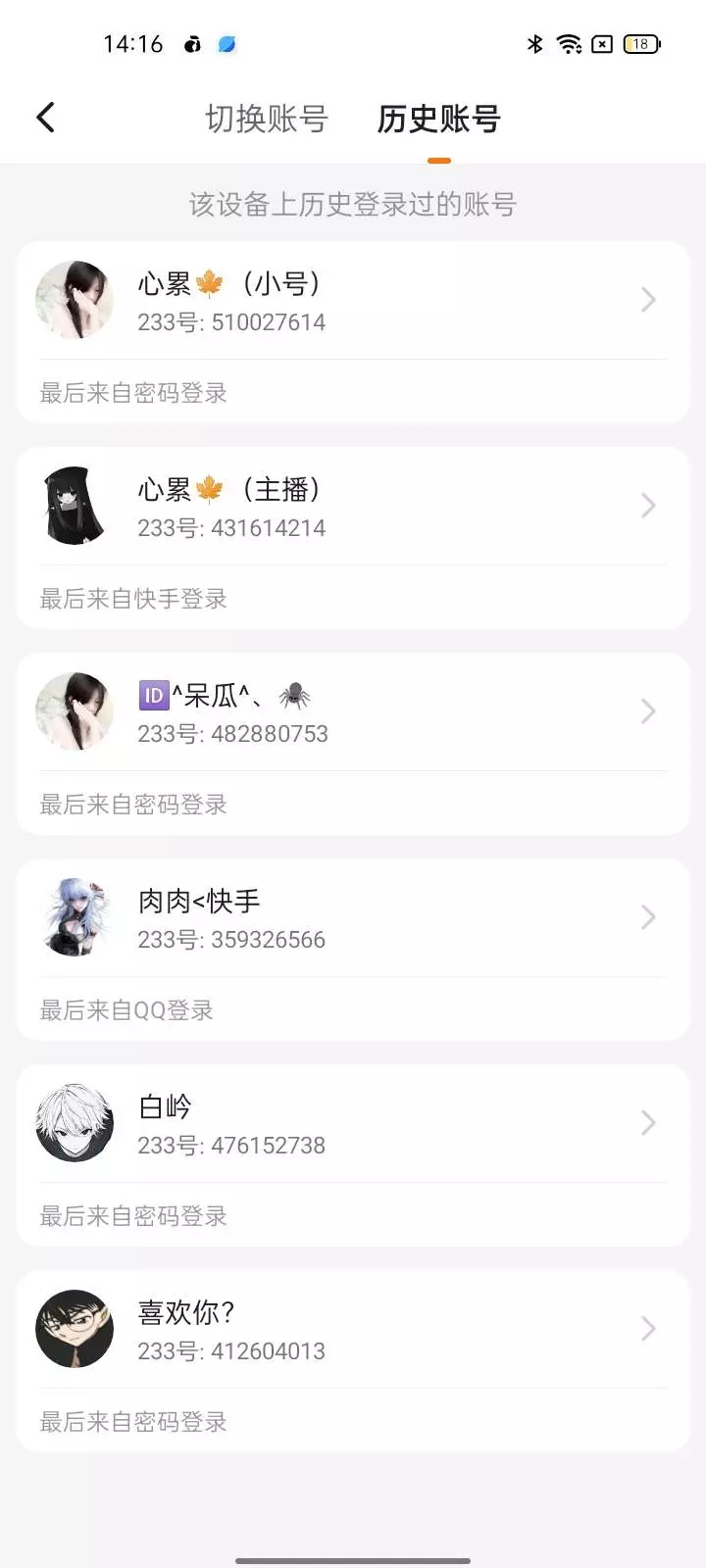
Task: Switch to the 切换账号 tab
Action: point(266,119)
